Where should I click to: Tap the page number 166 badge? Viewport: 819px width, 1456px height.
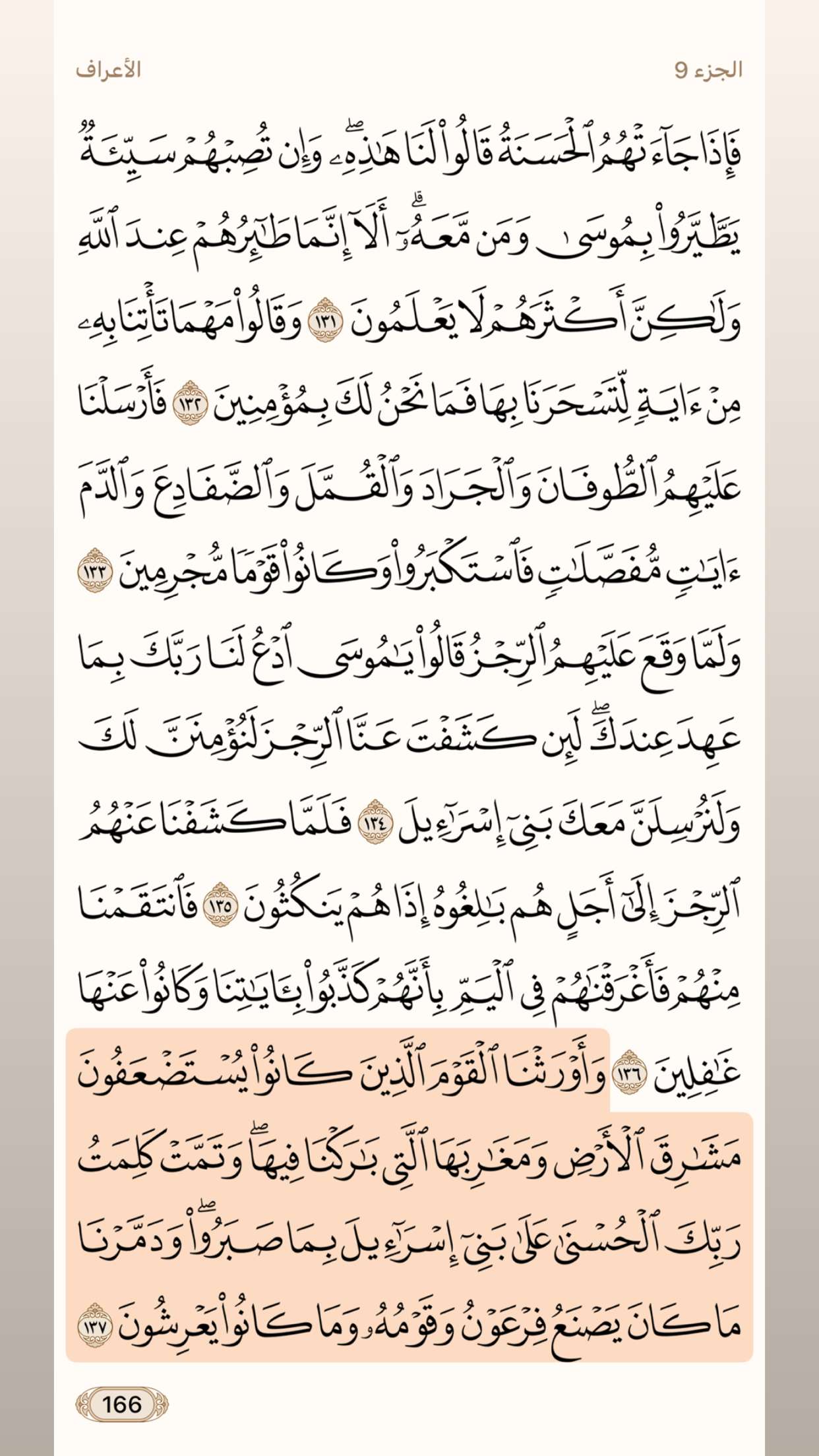tap(122, 1404)
